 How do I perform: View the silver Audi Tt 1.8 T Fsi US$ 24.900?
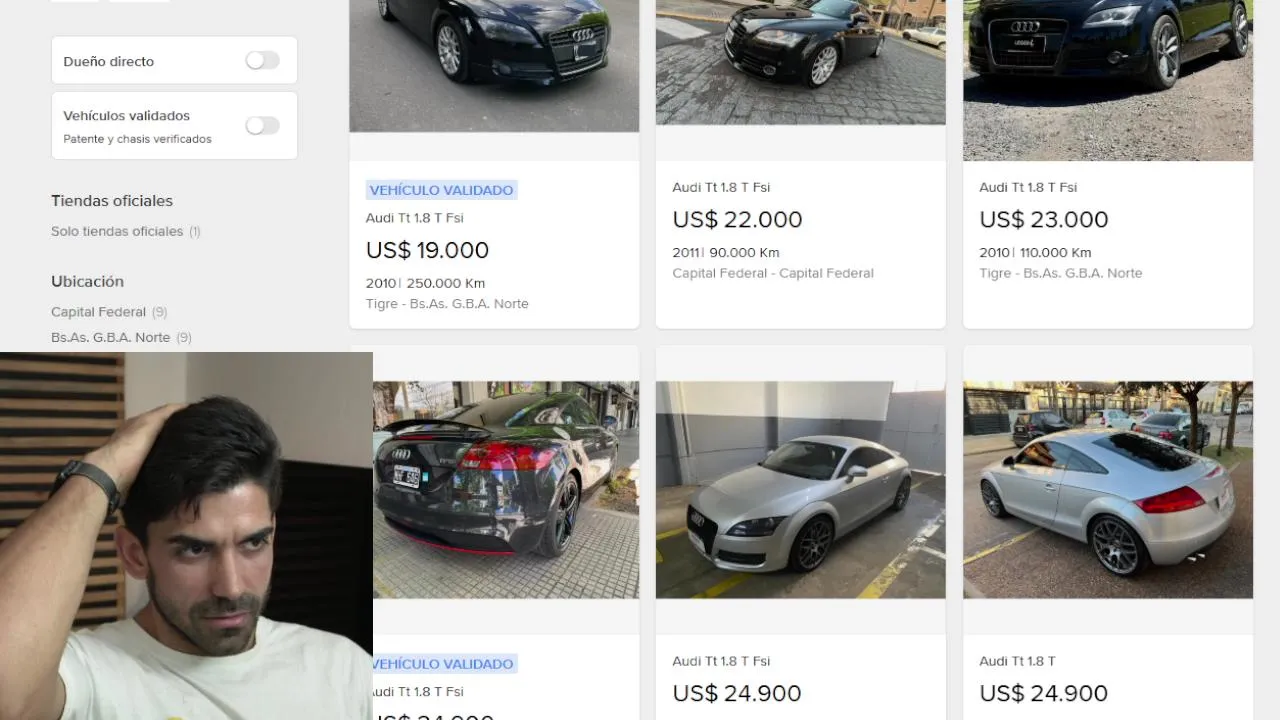pos(800,532)
